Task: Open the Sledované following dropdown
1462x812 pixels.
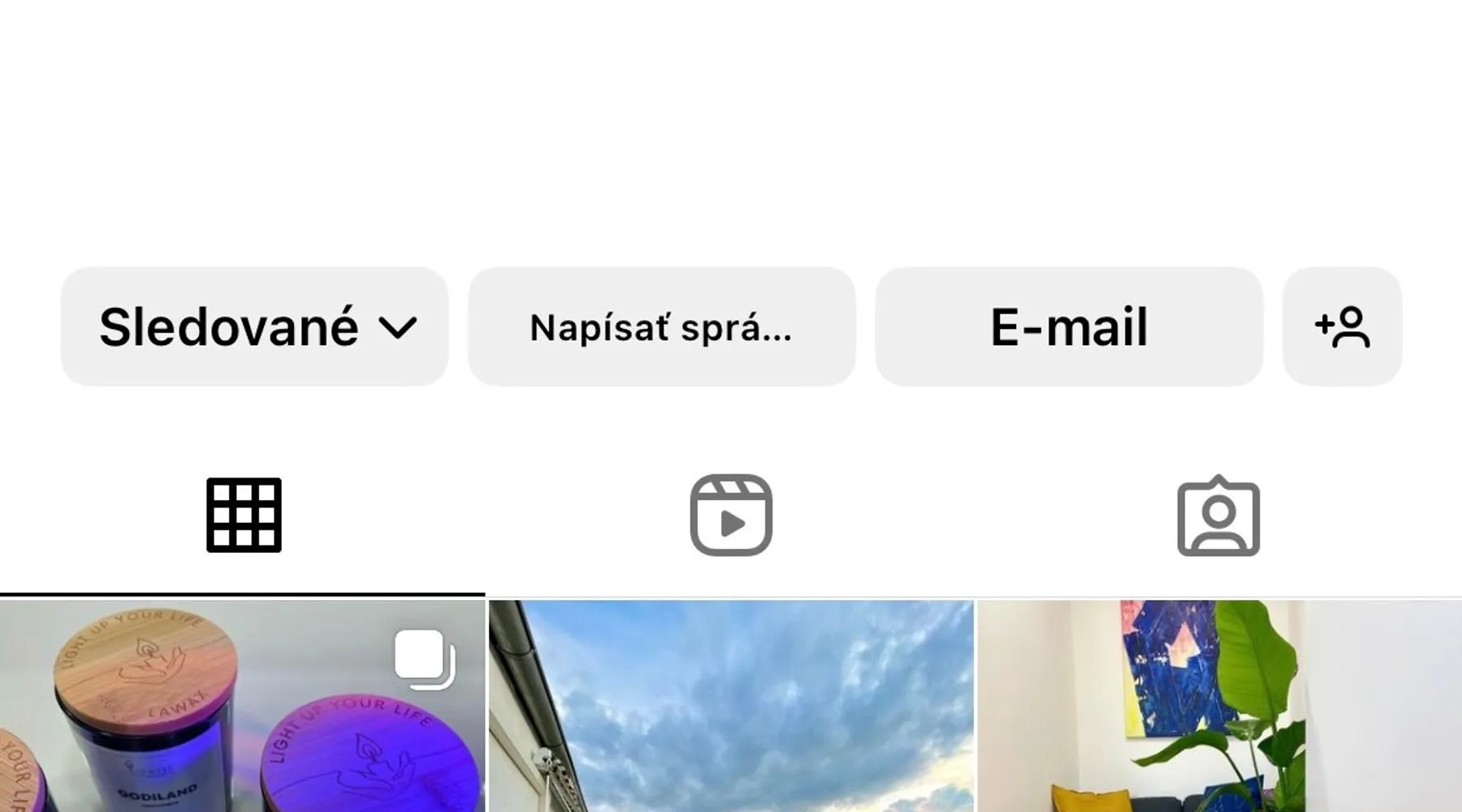Action: pos(254,326)
